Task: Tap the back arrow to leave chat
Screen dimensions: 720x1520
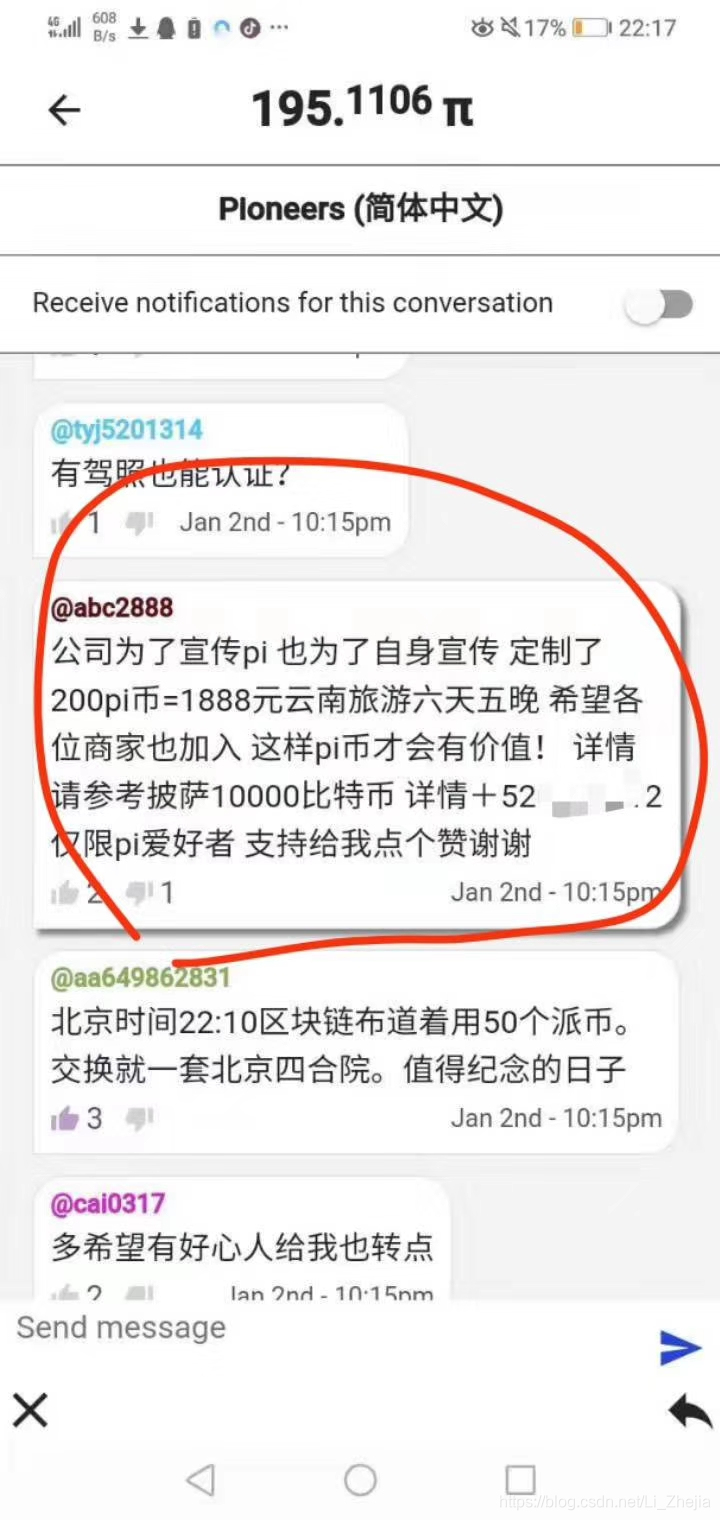Action: pyautogui.click(x=63, y=110)
